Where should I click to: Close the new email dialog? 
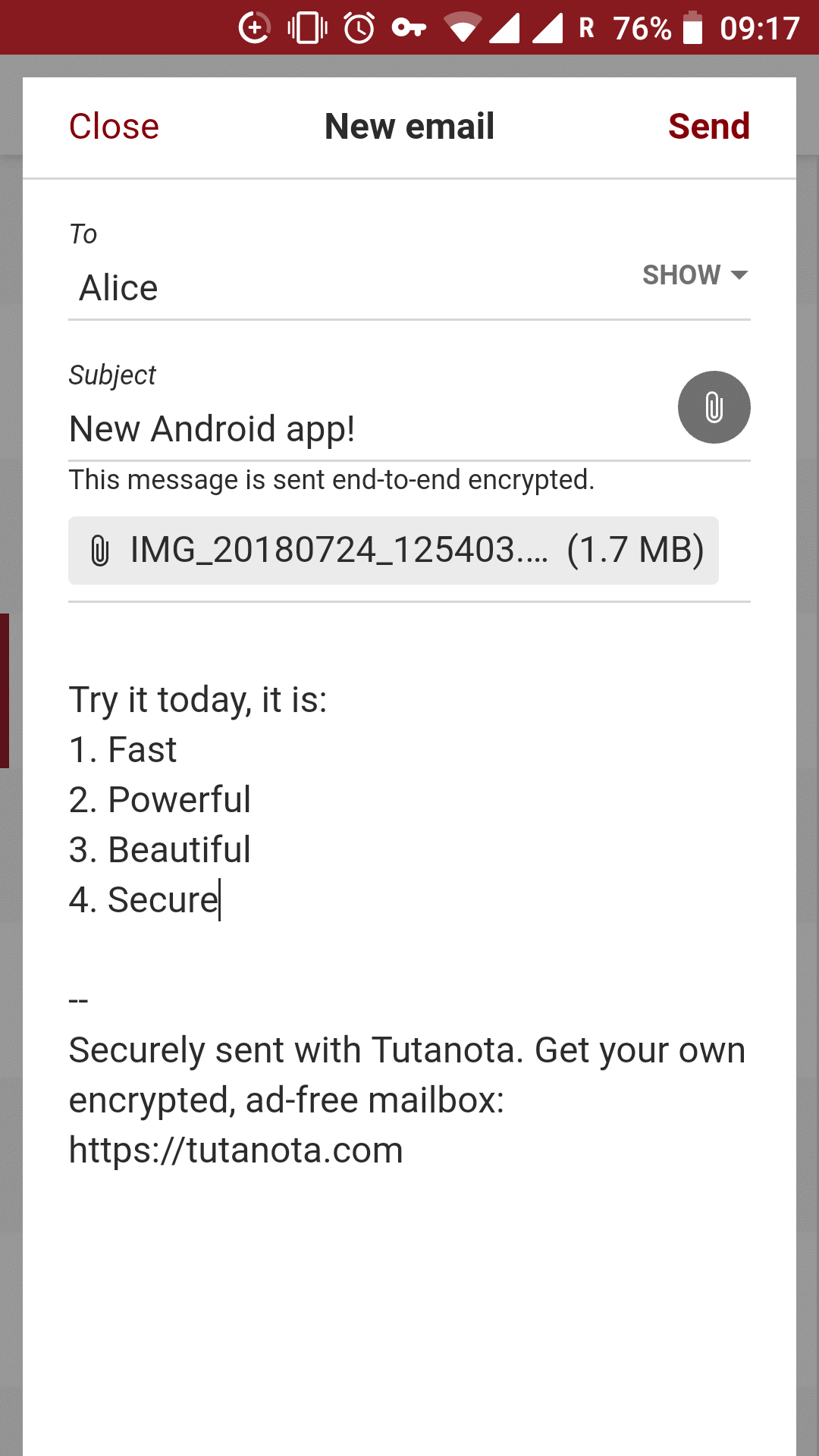click(x=114, y=126)
